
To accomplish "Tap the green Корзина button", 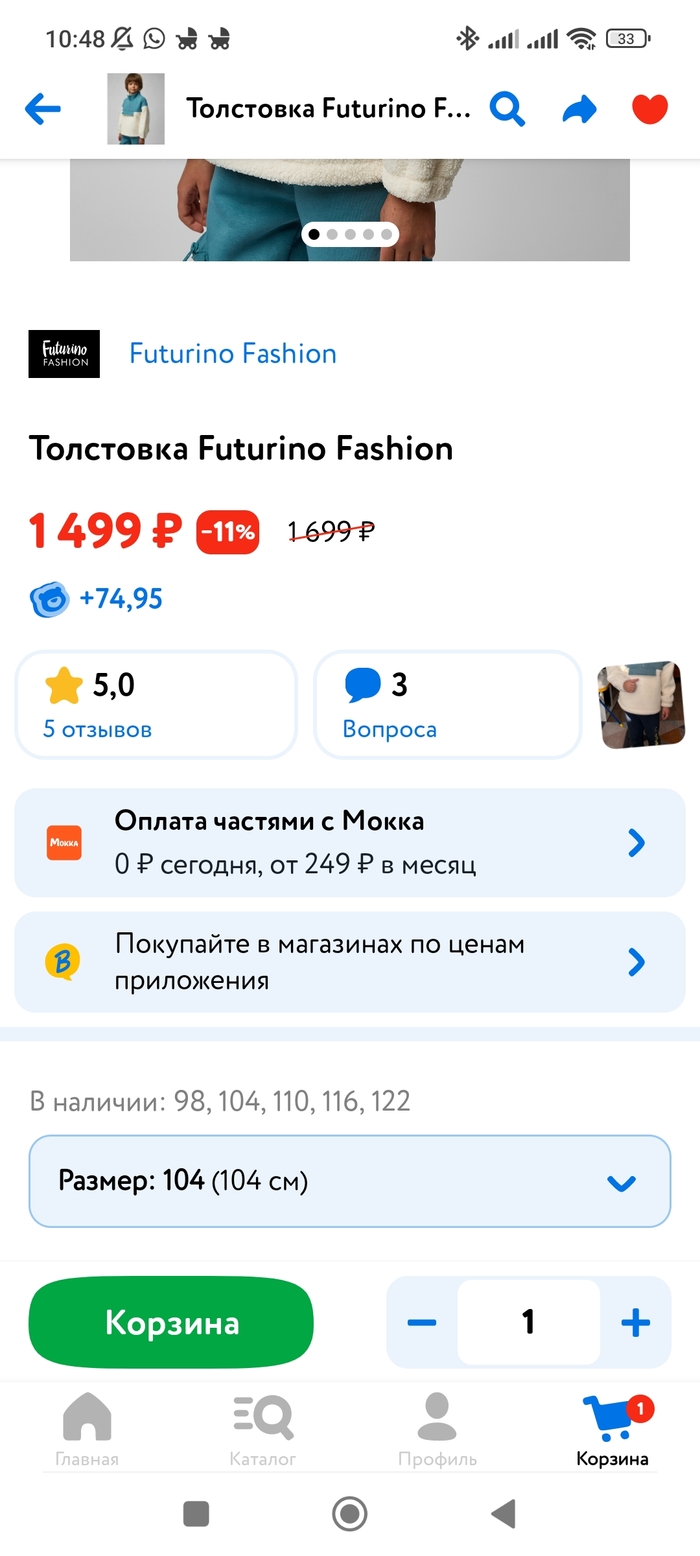I will pos(171,1322).
